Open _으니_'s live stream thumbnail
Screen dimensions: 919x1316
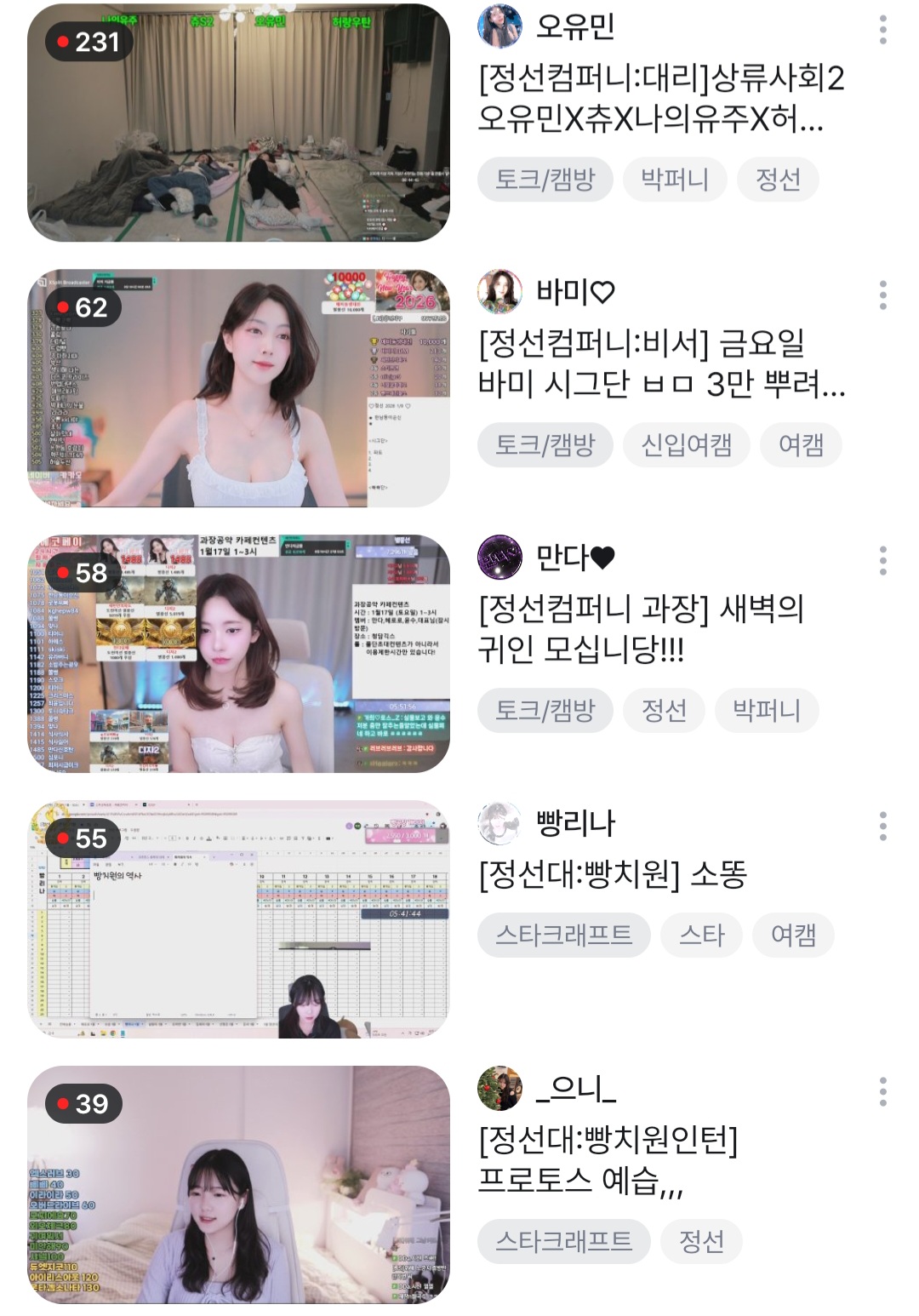(x=238, y=1185)
